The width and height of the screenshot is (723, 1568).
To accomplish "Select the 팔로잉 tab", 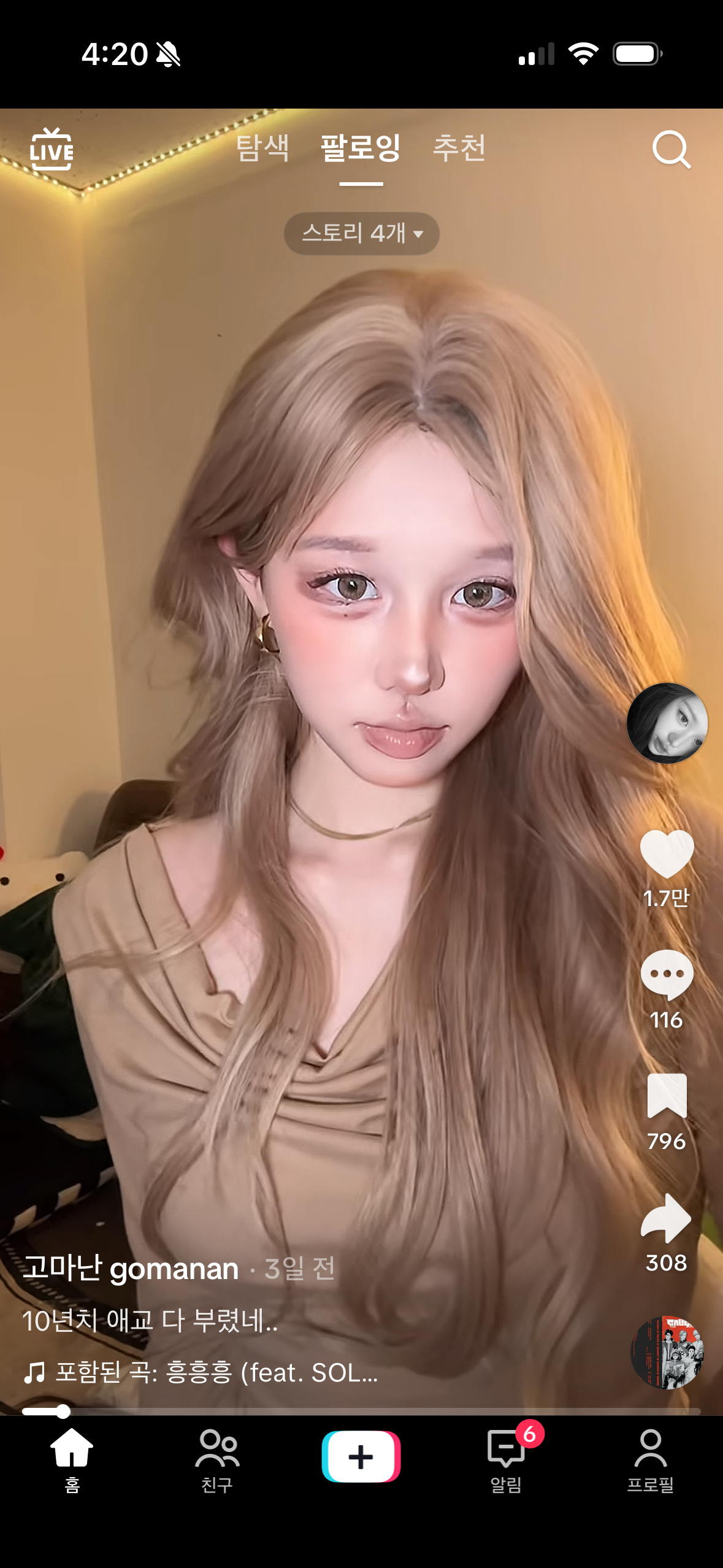I will point(361,148).
